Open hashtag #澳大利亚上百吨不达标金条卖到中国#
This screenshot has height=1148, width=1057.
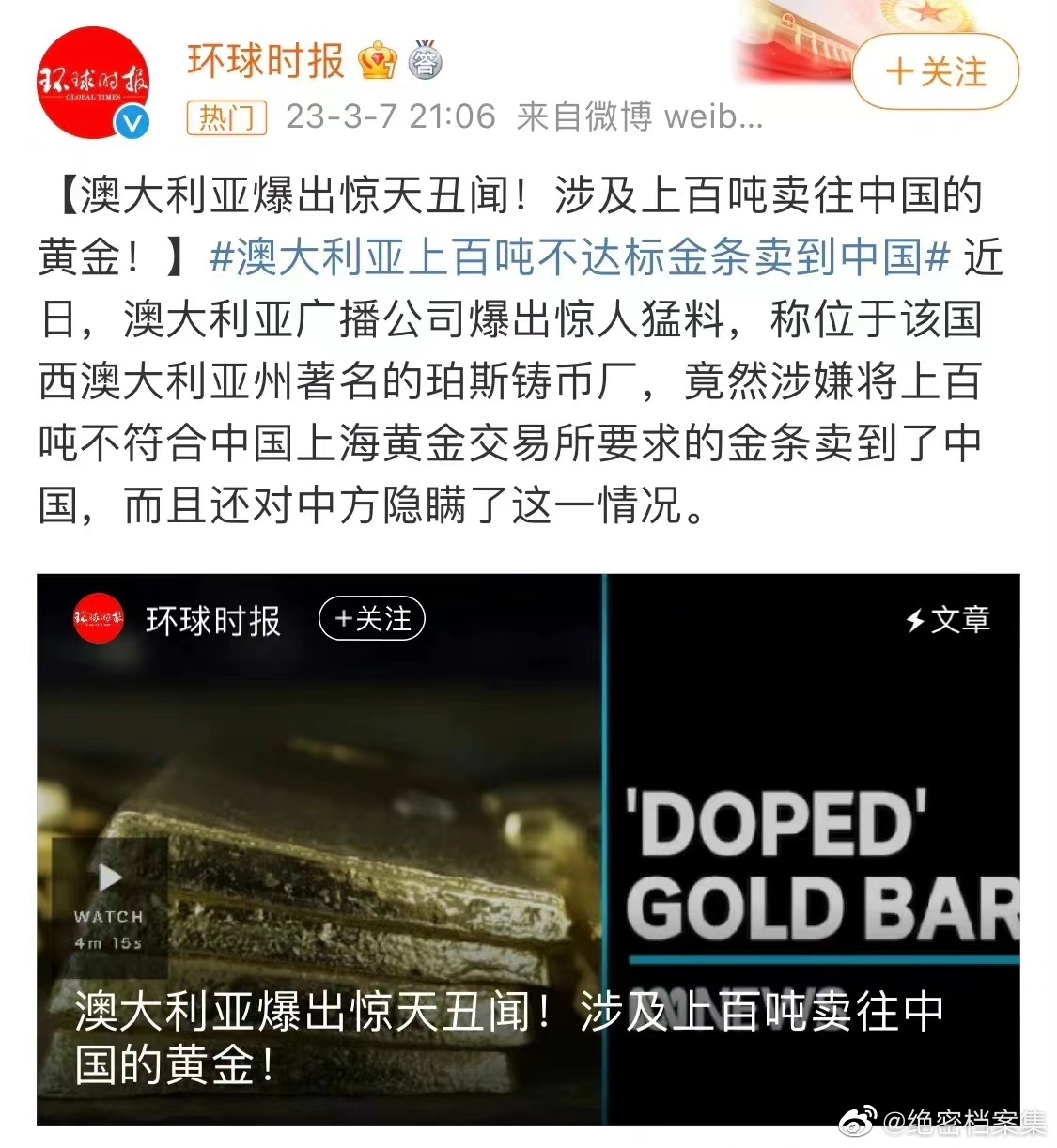(580, 257)
